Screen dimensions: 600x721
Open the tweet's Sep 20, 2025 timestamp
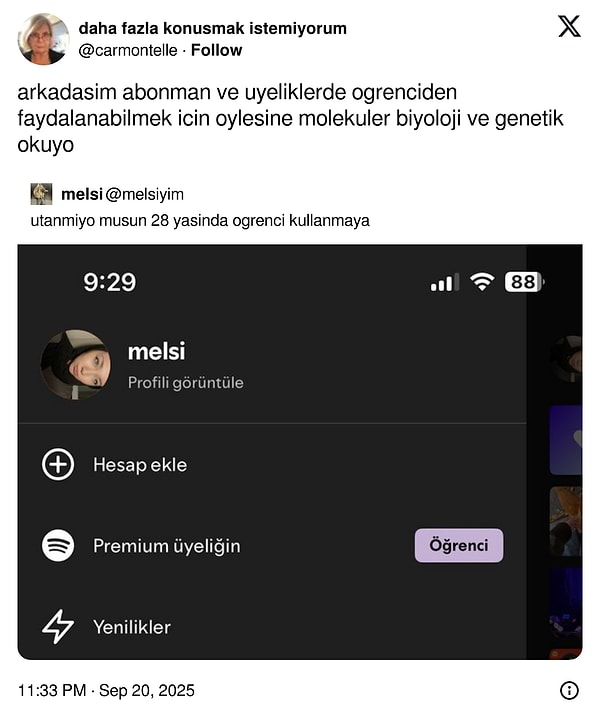coord(106,690)
